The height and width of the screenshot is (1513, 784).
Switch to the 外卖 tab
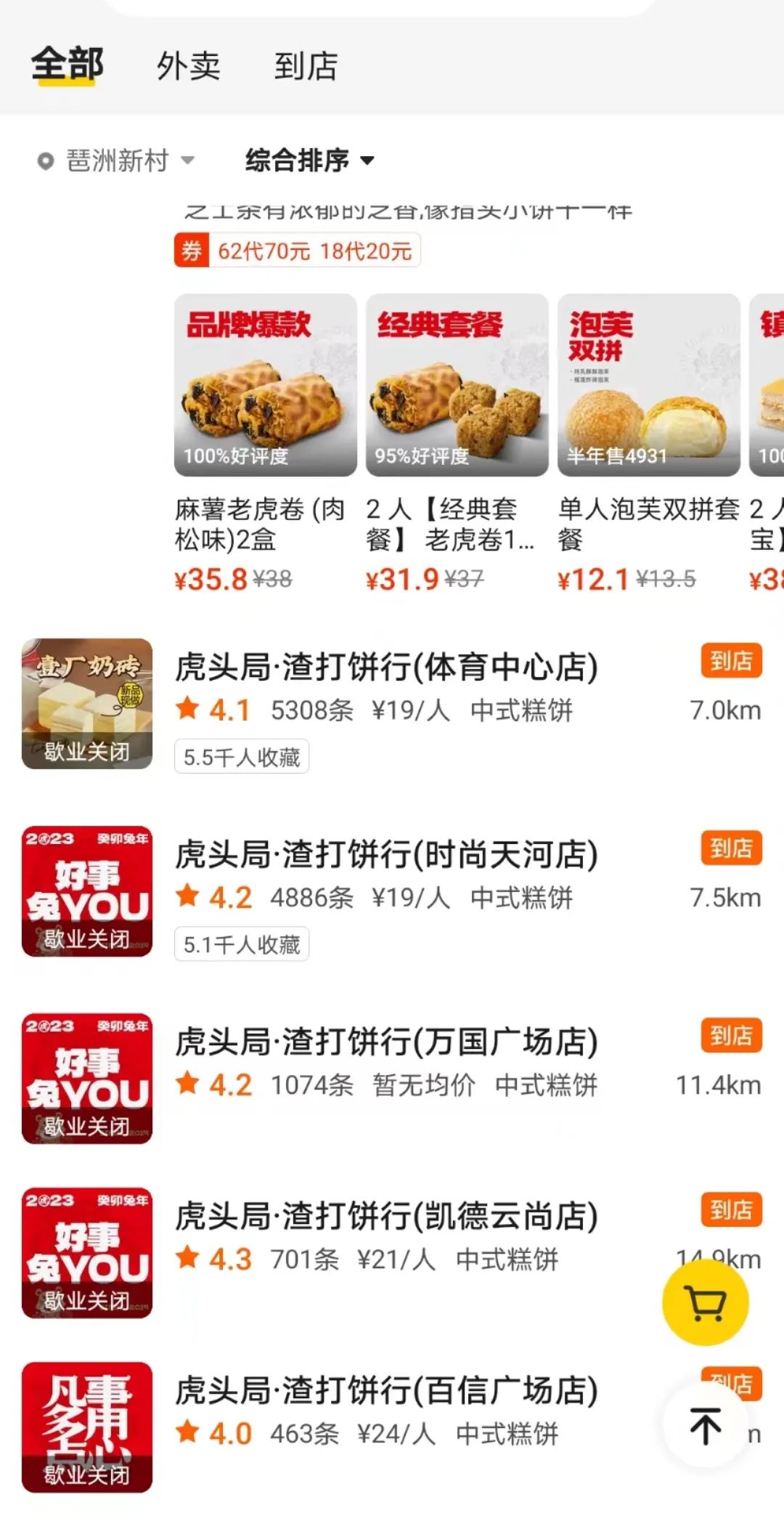[188, 66]
